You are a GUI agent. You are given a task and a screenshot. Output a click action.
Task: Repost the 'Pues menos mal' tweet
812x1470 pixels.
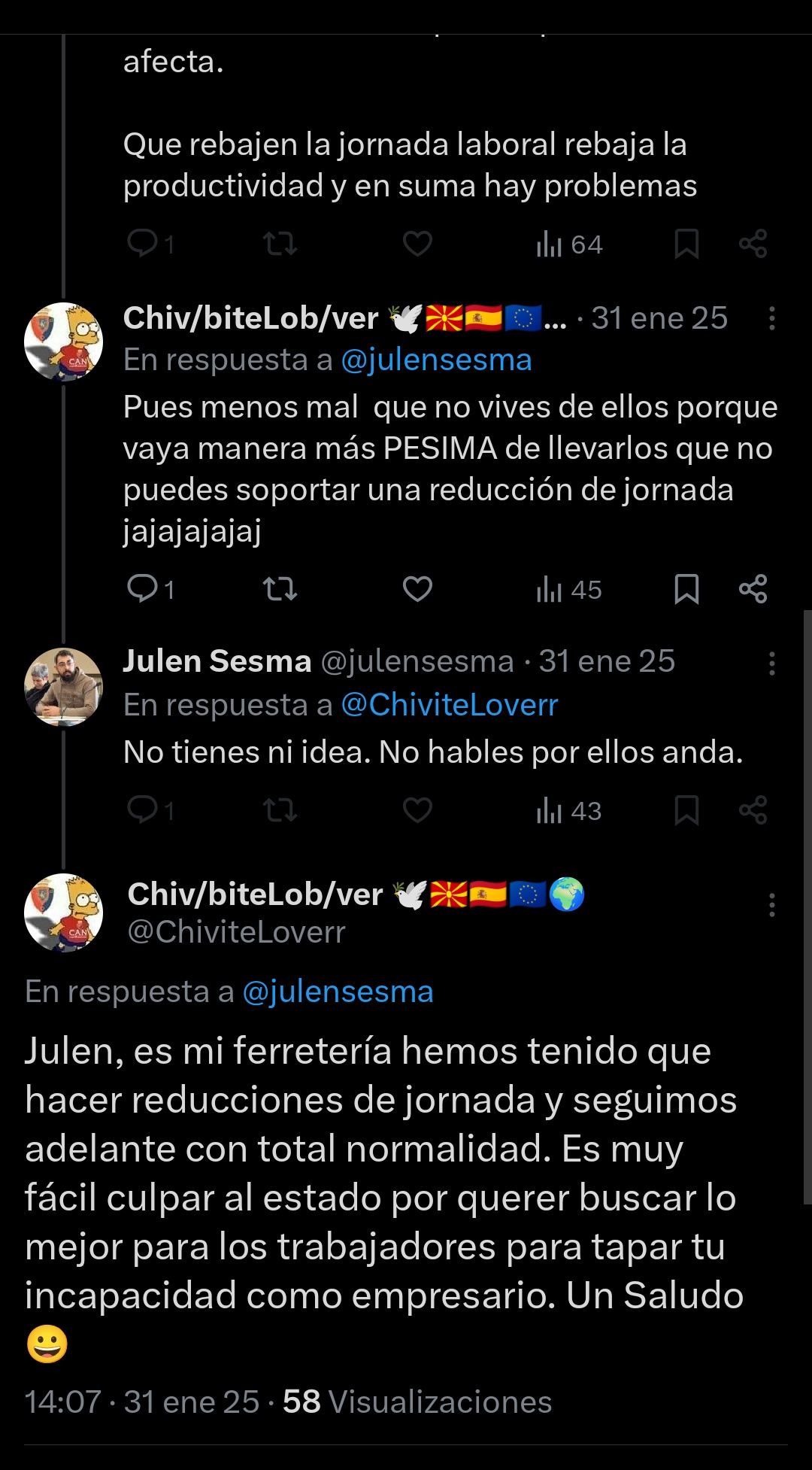coord(280,588)
